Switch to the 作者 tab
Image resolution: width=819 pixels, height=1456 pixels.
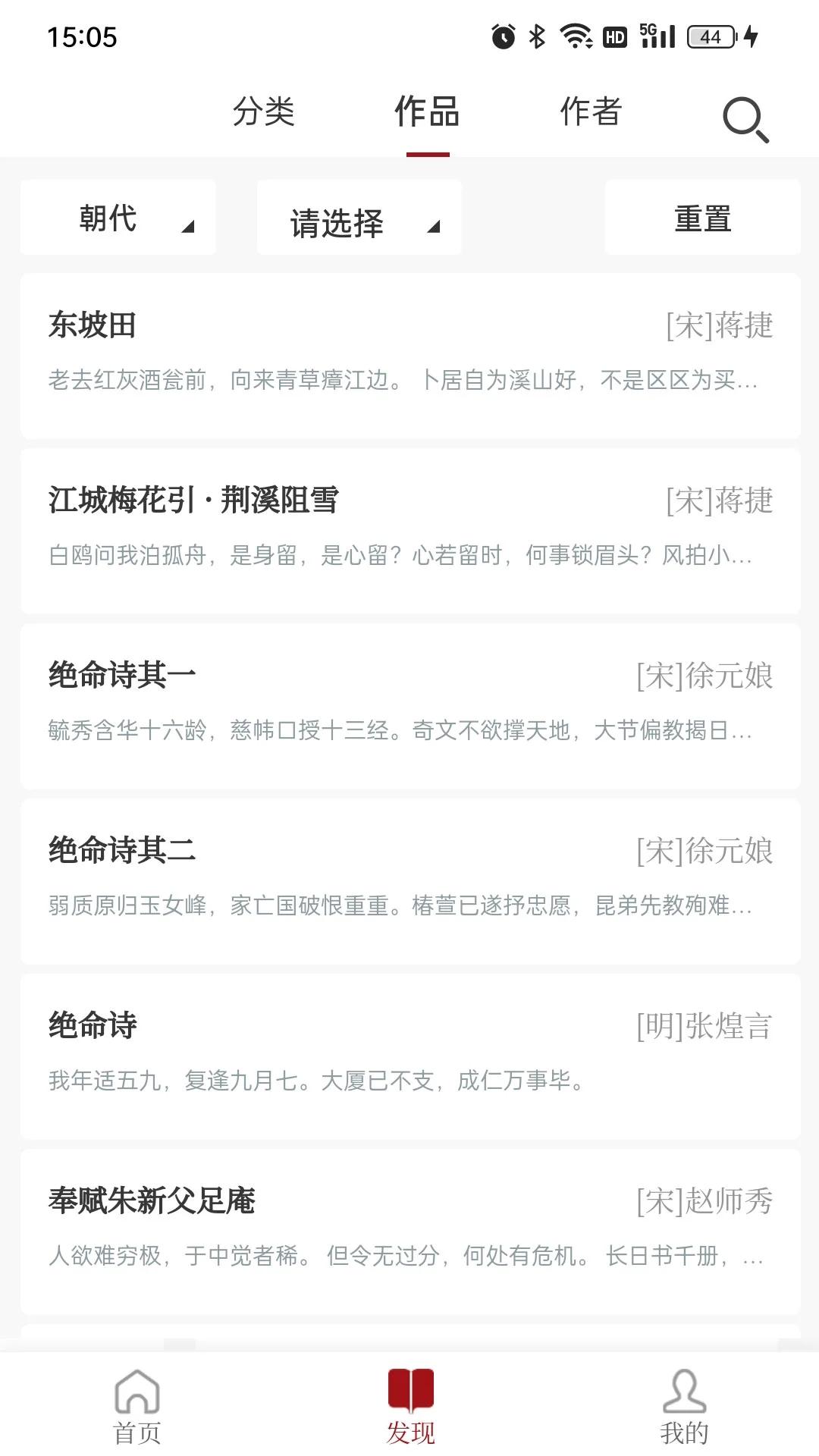point(591,112)
